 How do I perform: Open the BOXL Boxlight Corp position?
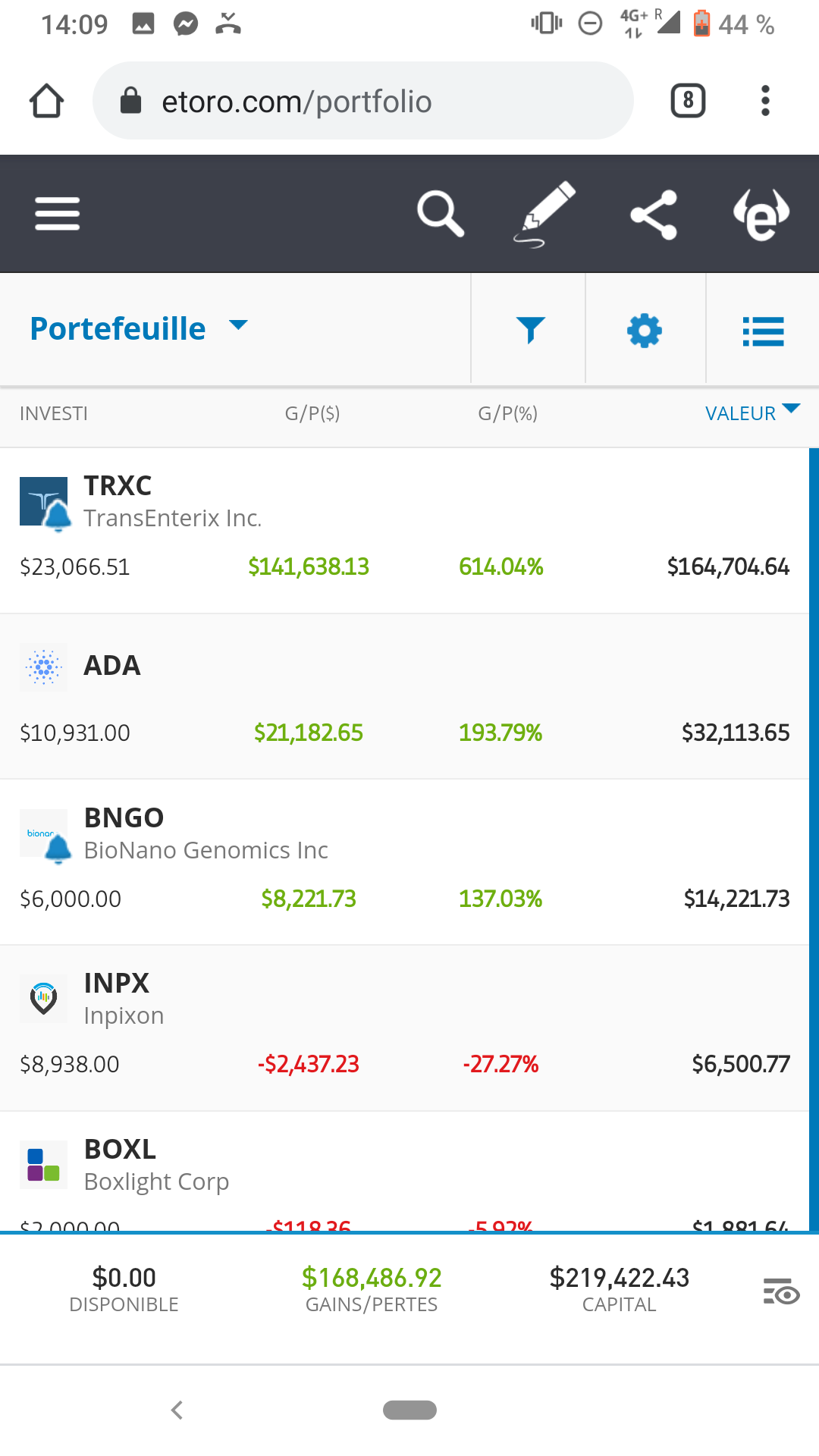pos(404,1172)
